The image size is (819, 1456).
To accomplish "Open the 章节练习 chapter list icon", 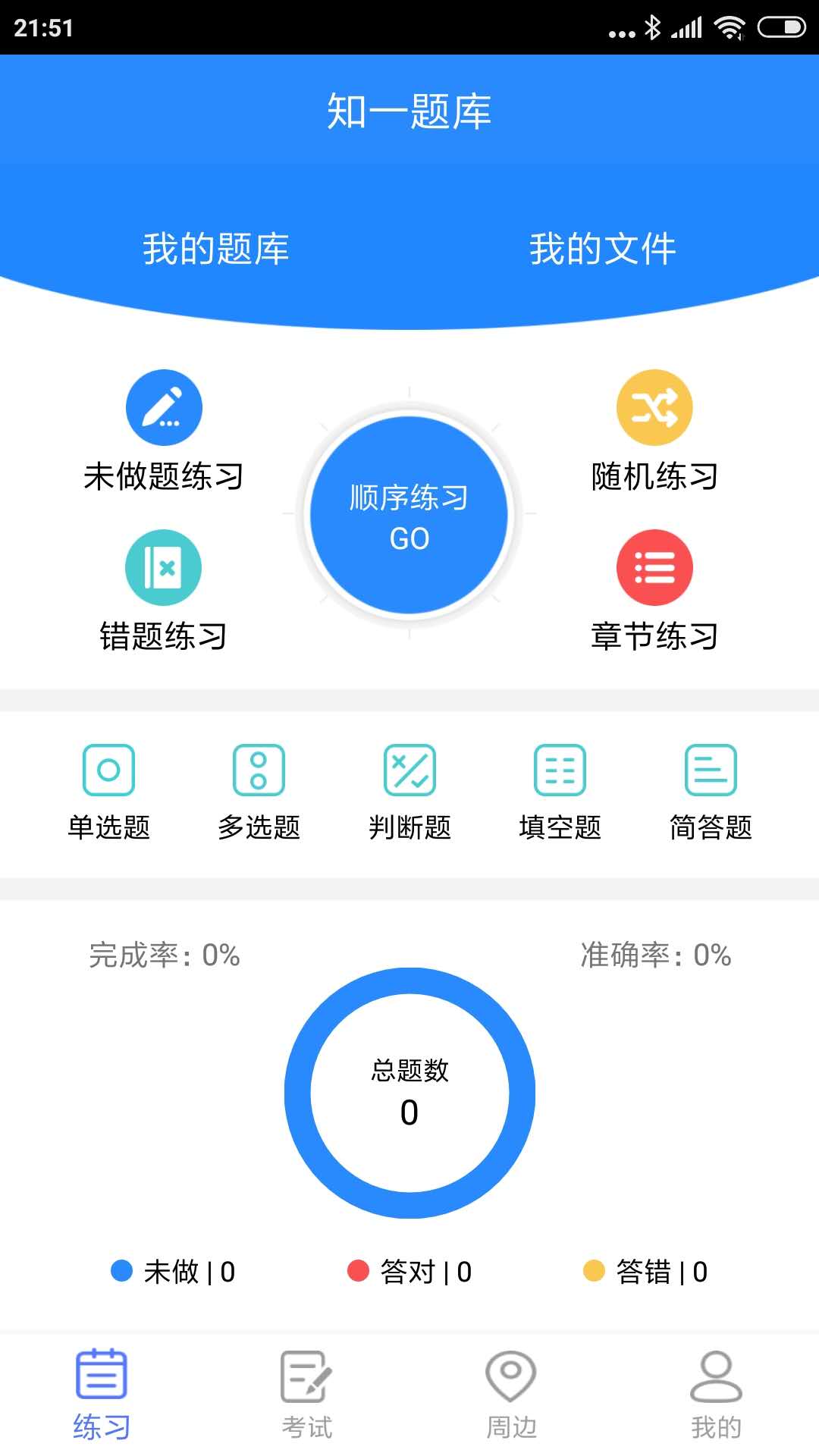I will coord(655,566).
